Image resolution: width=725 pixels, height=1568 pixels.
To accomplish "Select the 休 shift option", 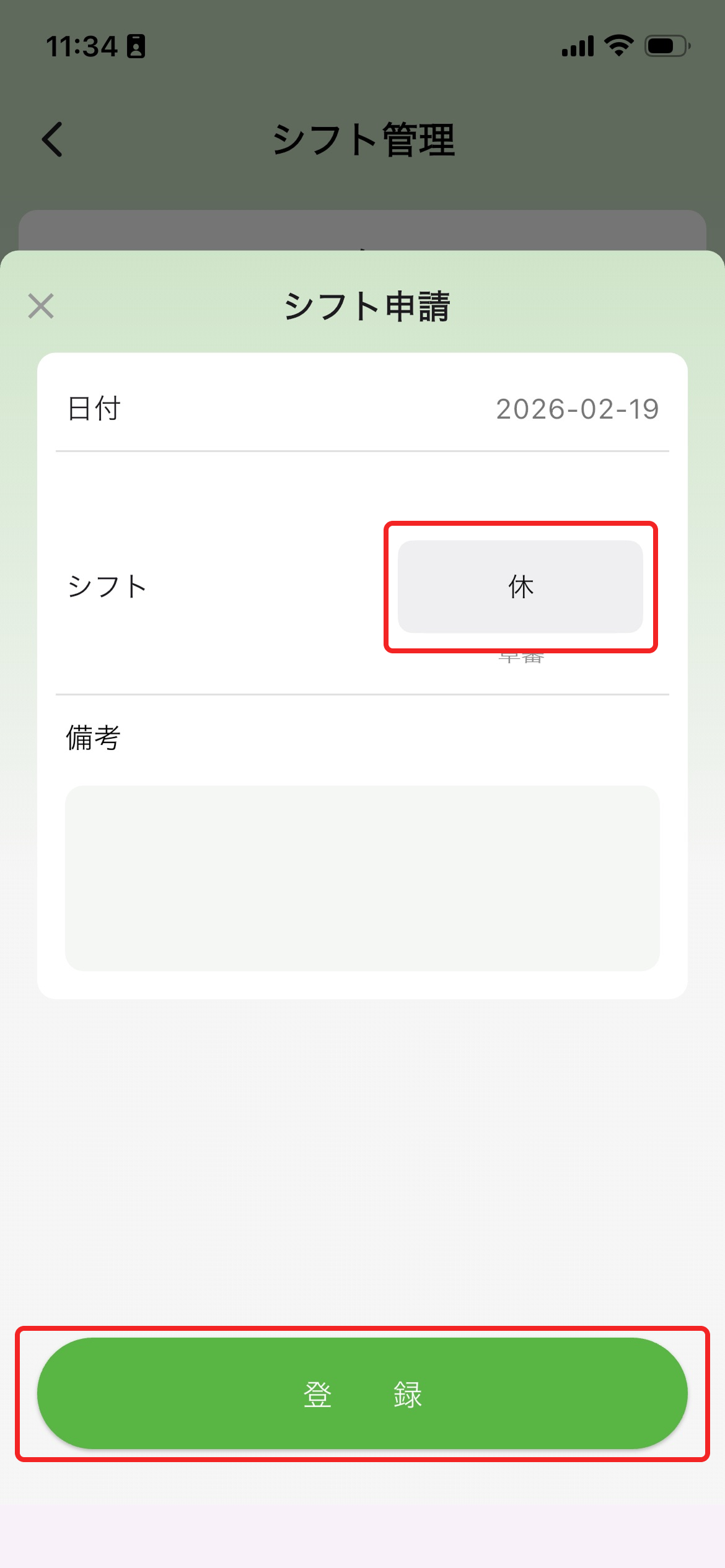I will (x=520, y=586).
